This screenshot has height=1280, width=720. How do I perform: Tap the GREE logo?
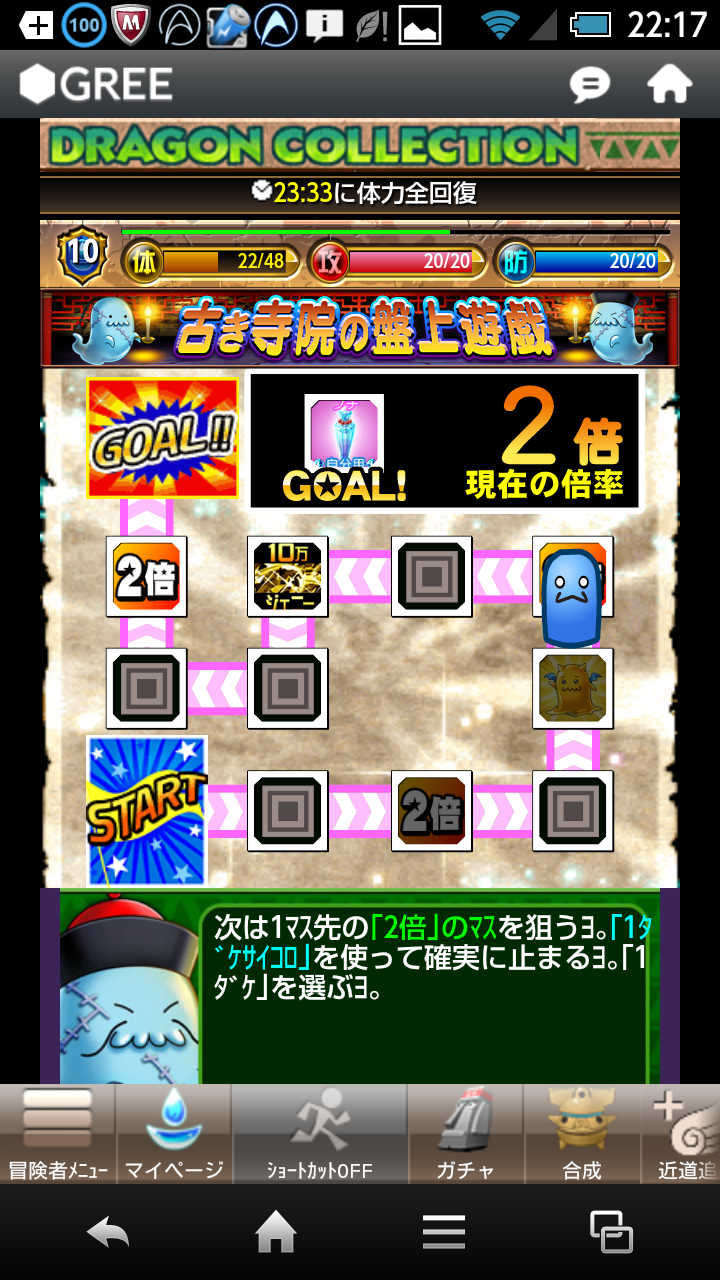97,85
